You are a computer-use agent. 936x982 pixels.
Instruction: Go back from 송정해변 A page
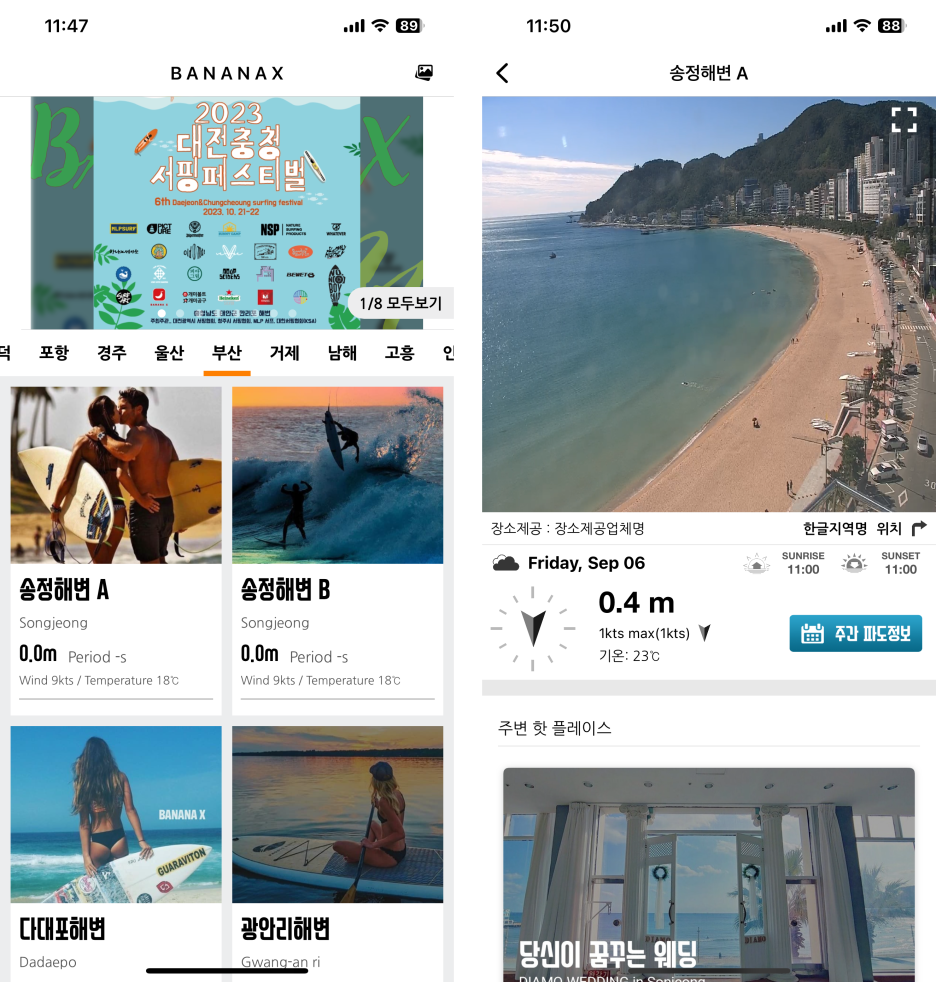[x=502, y=73]
